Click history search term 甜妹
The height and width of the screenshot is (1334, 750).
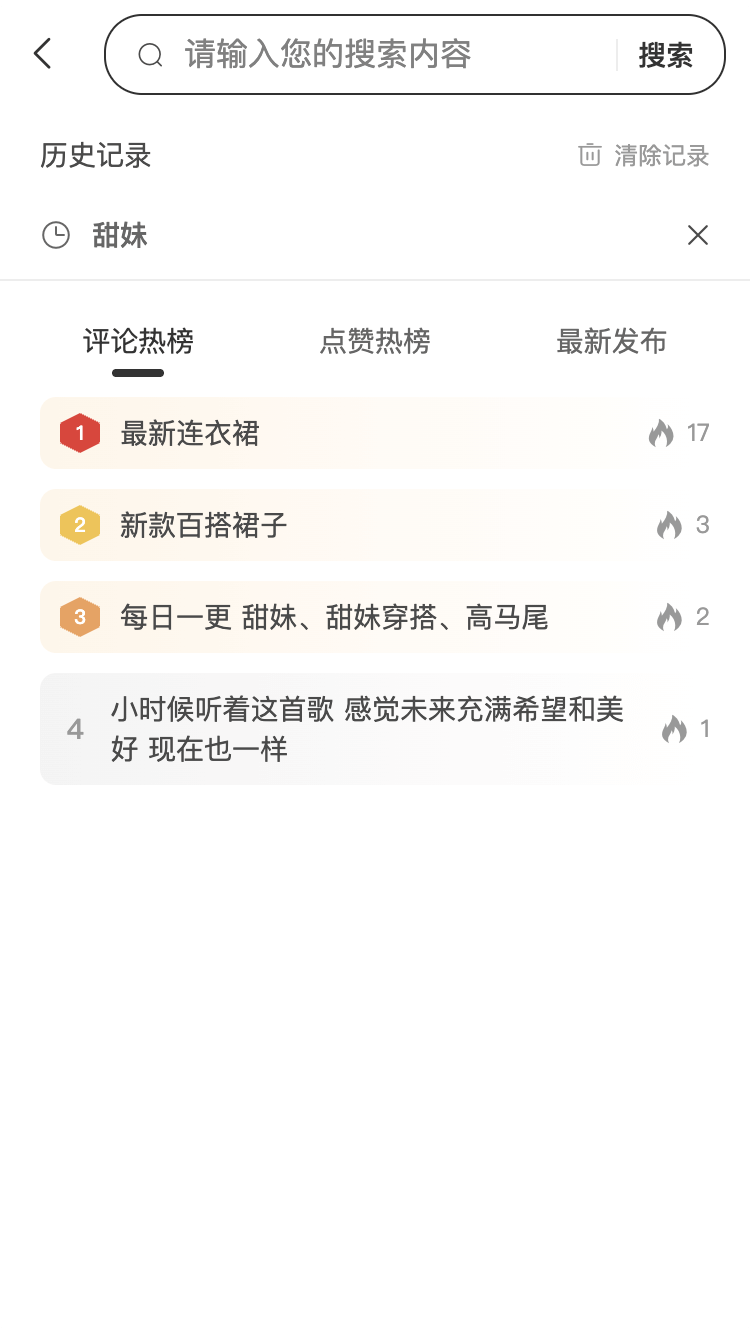point(121,235)
